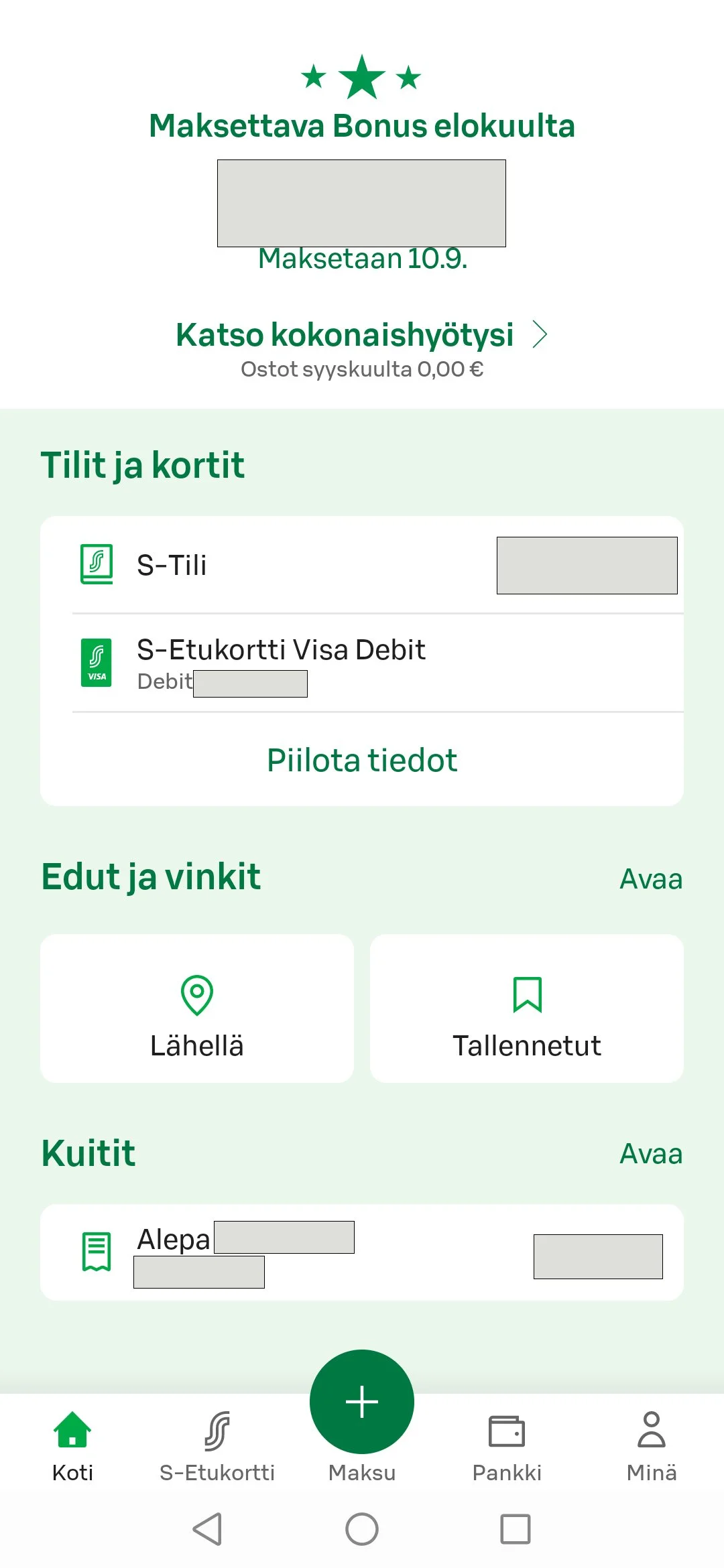The width and height of the screenshot is (724, 1568).
Task: Open the Lähellä card
Action: coord(197,1008)
